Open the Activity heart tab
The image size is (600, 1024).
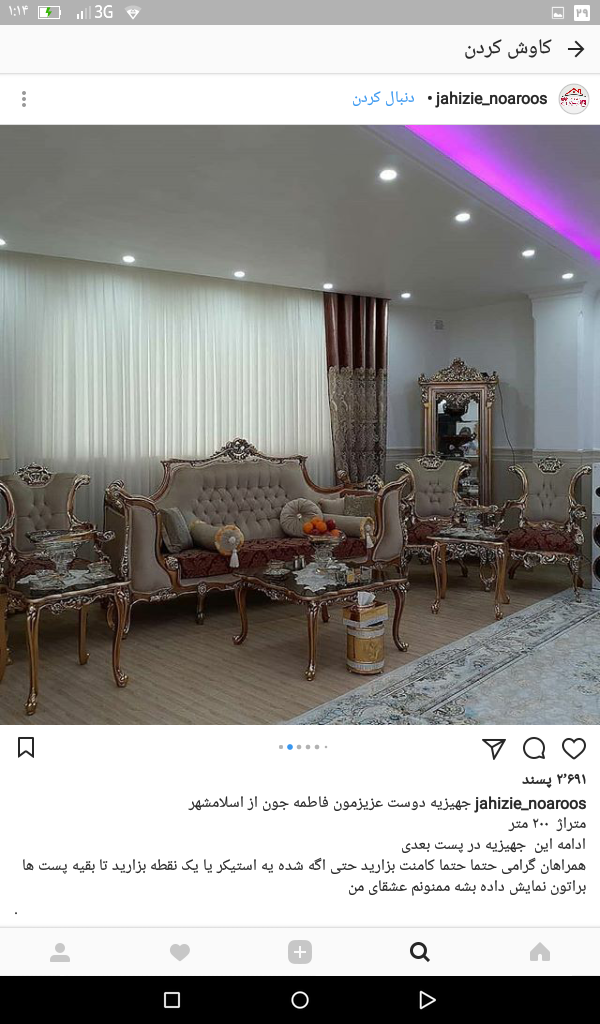pos(180,952)
